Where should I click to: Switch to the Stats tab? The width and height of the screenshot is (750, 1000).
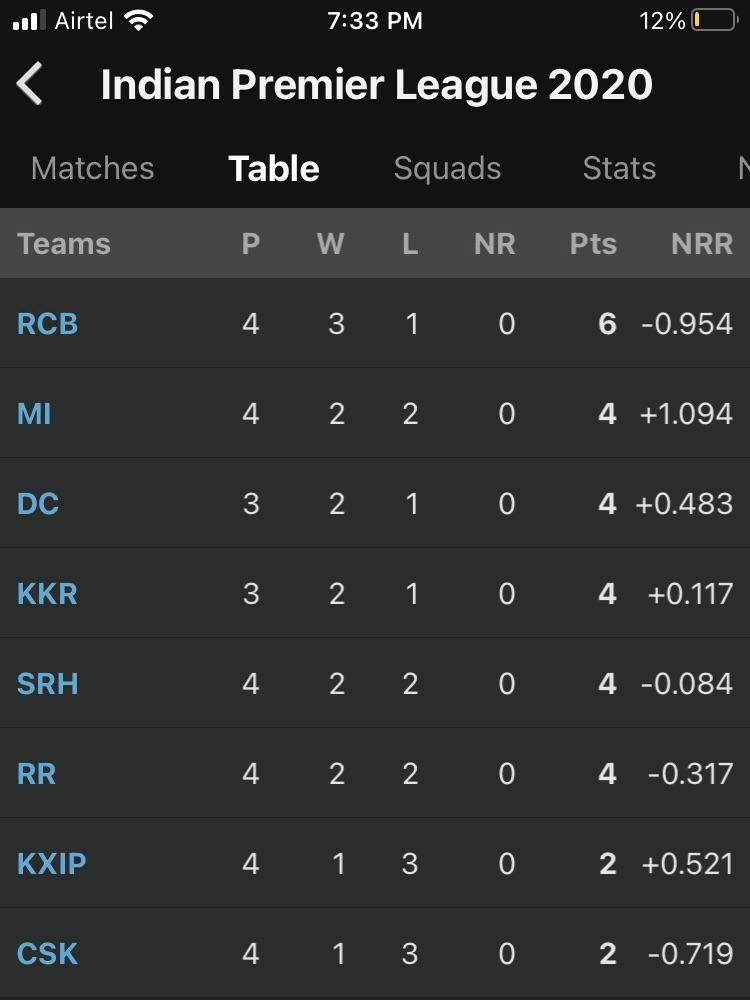619,168
